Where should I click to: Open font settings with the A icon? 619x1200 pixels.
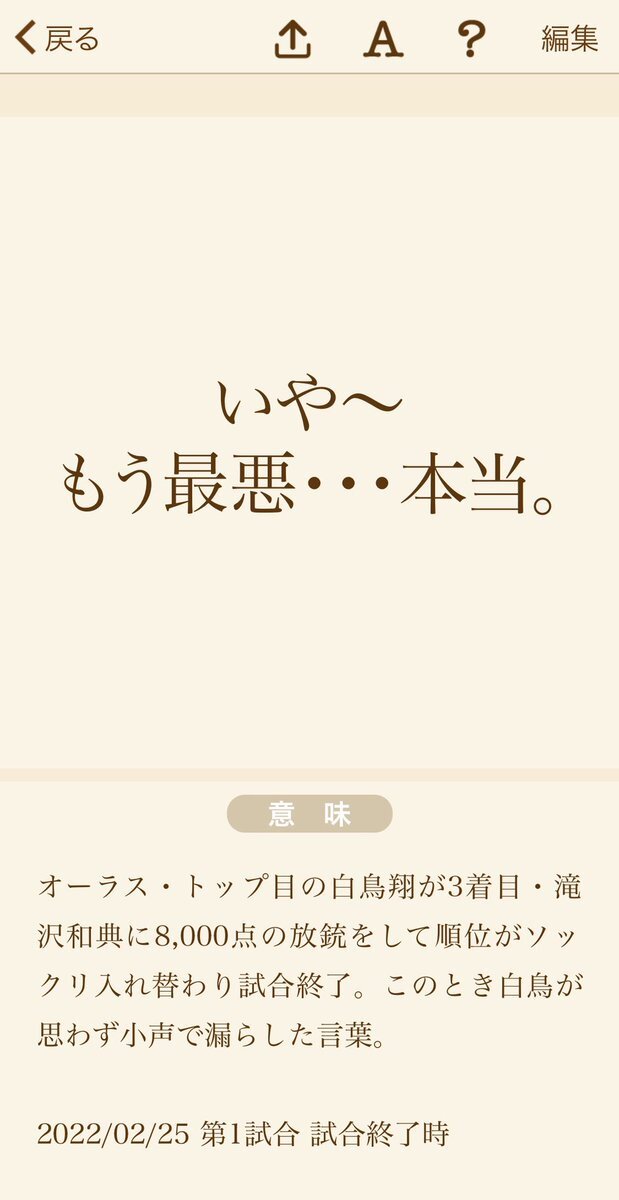383,39
